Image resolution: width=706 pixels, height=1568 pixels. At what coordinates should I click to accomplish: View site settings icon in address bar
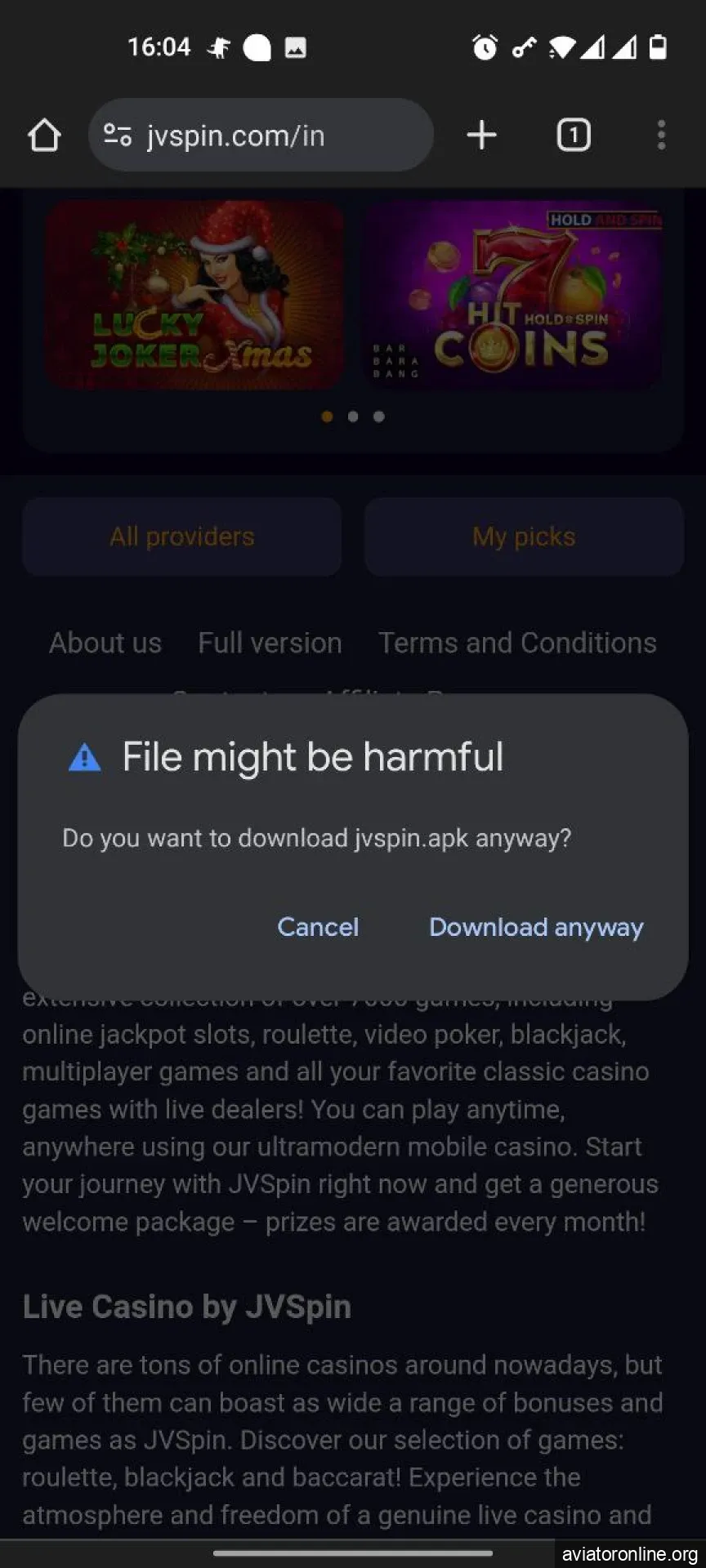(118, 136)
